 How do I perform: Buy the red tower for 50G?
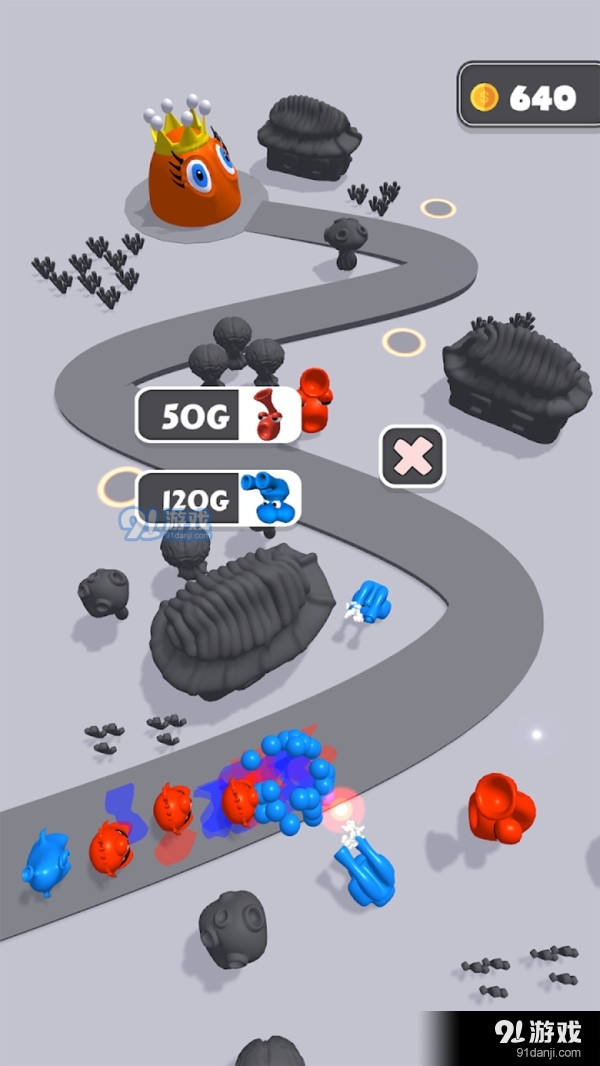click(x=218, y=415)
